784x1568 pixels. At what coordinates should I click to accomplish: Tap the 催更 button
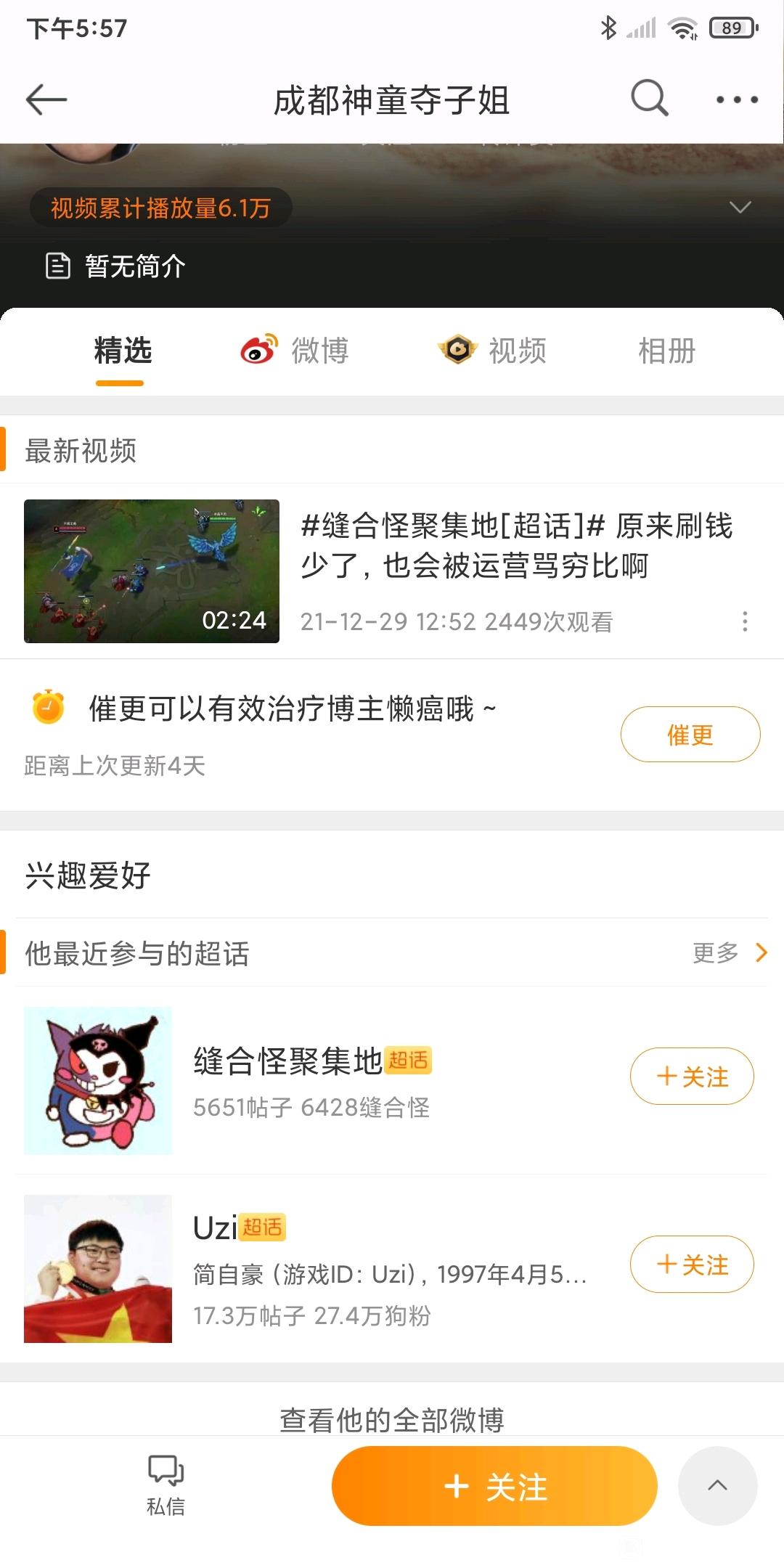[x=690, y=735]
